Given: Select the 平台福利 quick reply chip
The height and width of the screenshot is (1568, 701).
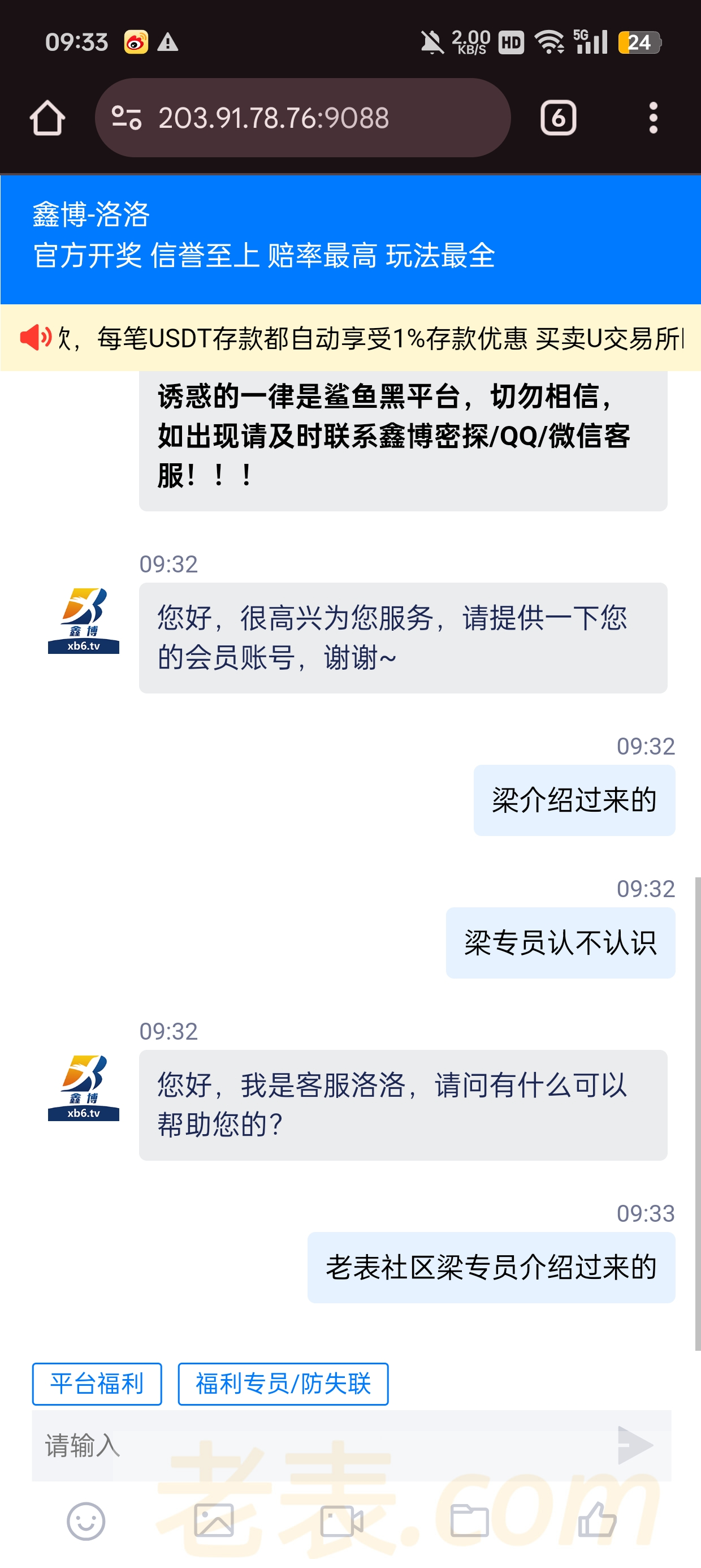Looking at the screenshot, I should tap(97, 1384).
